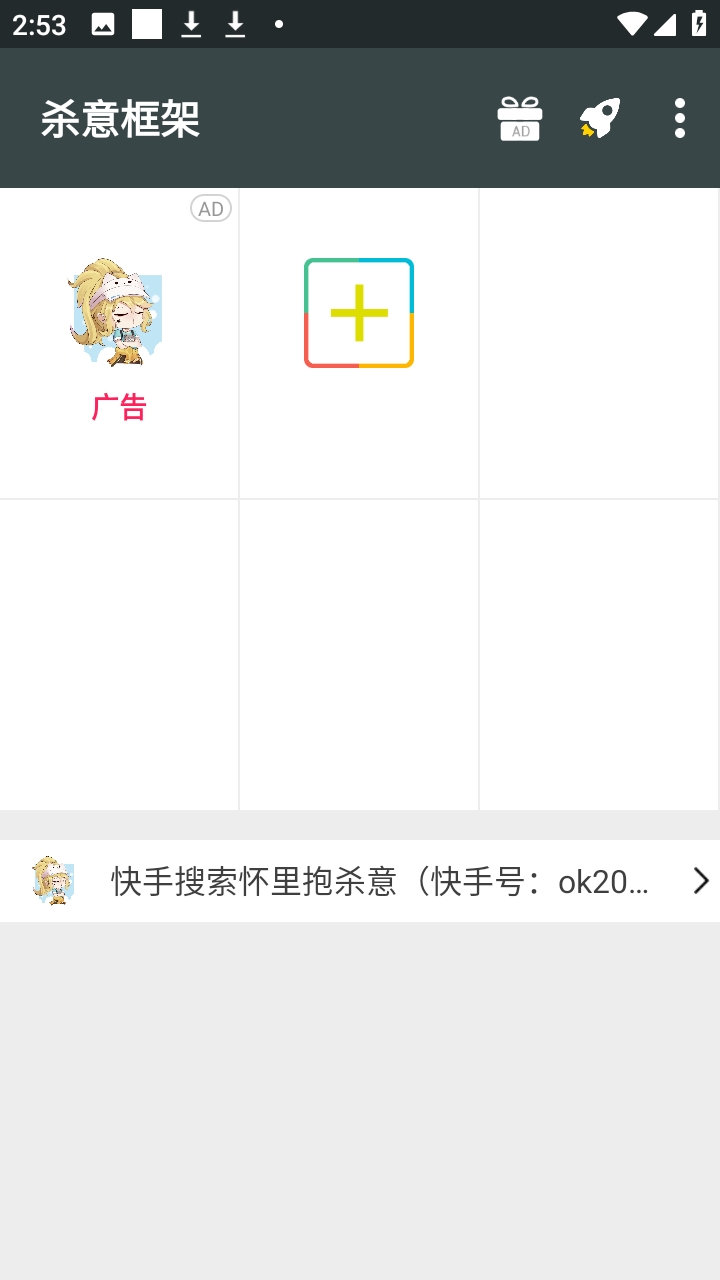
Task: Open the AD gift box icon
Action: click(520, 116)
